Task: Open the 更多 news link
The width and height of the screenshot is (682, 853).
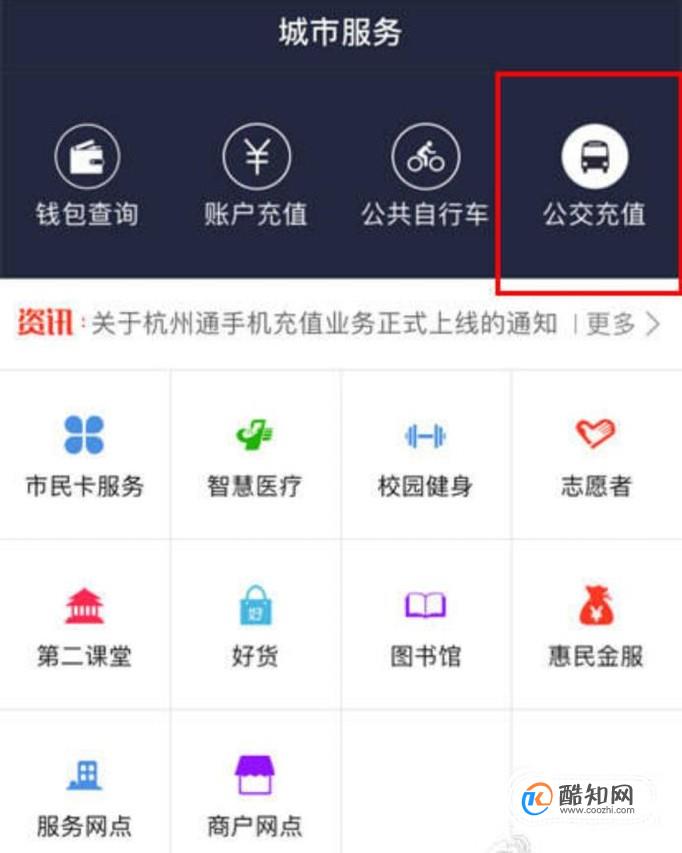Action: (x=622, y=324)
